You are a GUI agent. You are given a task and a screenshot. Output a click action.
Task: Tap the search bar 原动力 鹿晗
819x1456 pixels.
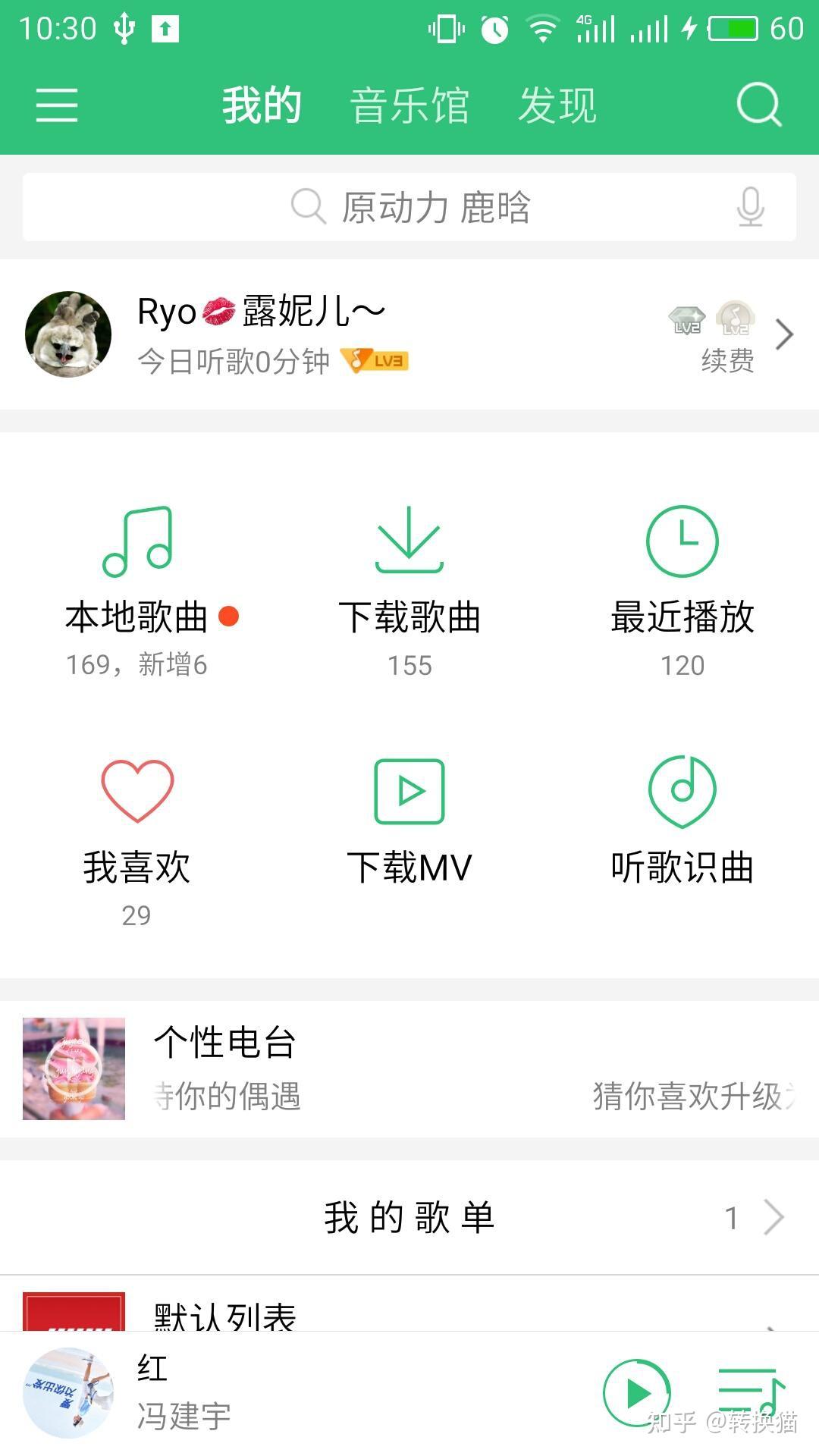pos(409,206)
